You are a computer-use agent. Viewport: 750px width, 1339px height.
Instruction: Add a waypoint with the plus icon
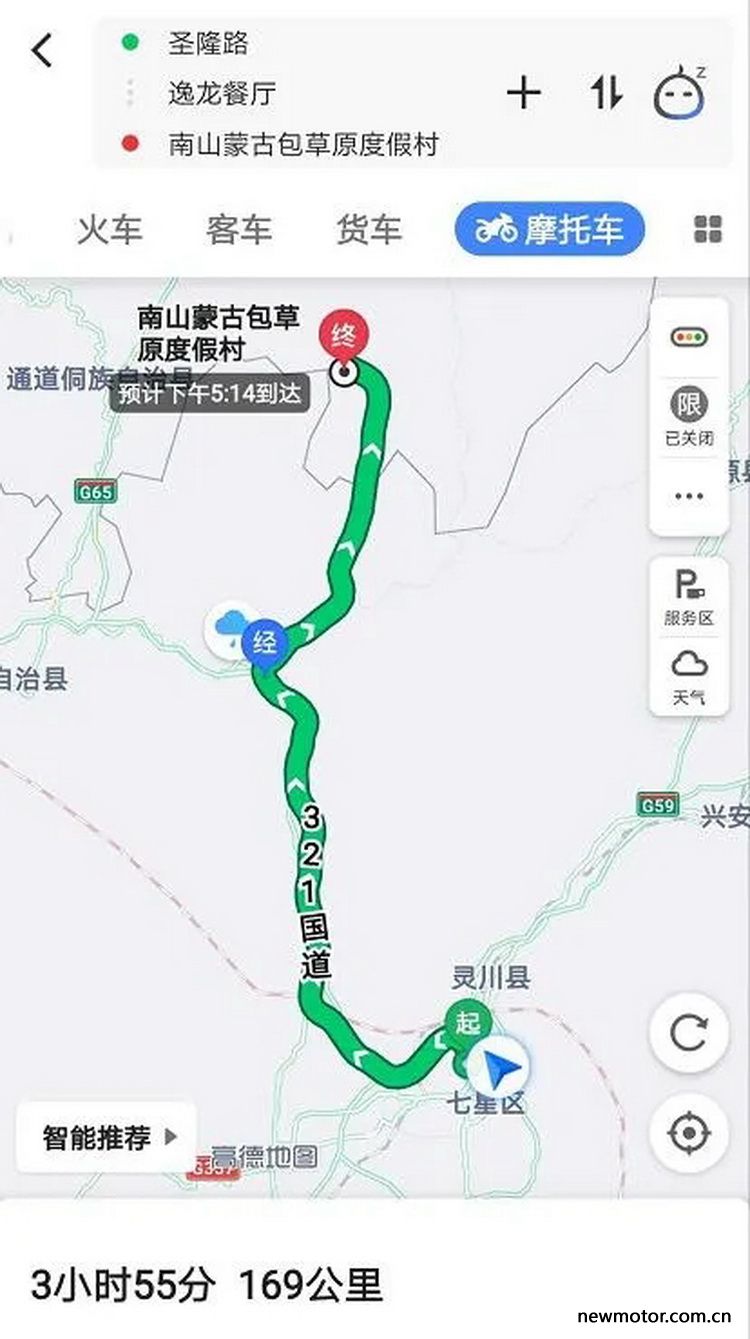click(x=524, y=93)
